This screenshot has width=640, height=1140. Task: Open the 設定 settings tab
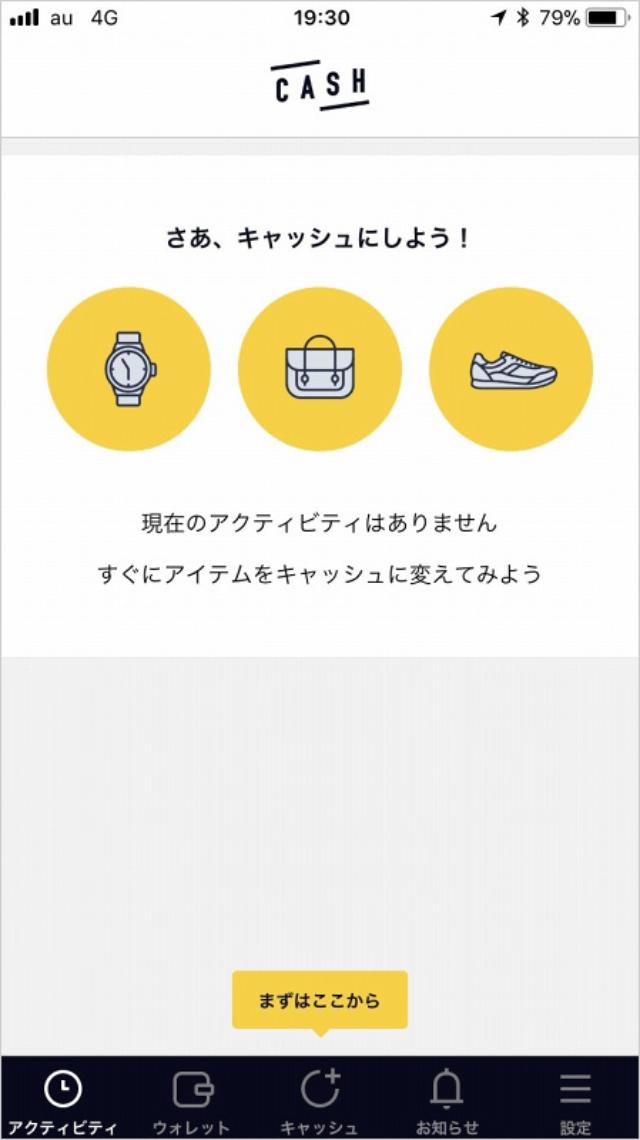575,1098
